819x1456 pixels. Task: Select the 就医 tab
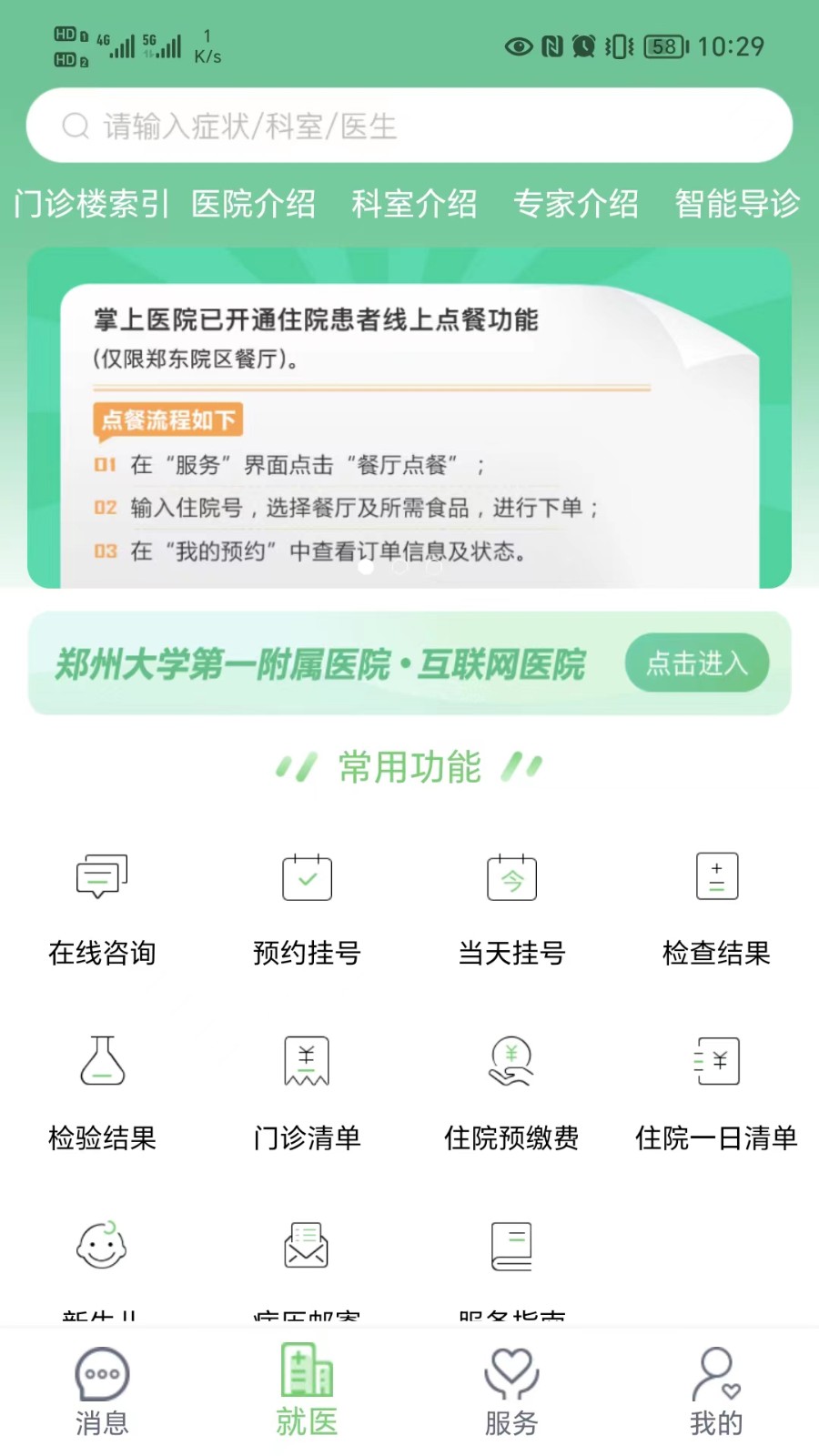pyautogui.click(x=307, y=1392)
